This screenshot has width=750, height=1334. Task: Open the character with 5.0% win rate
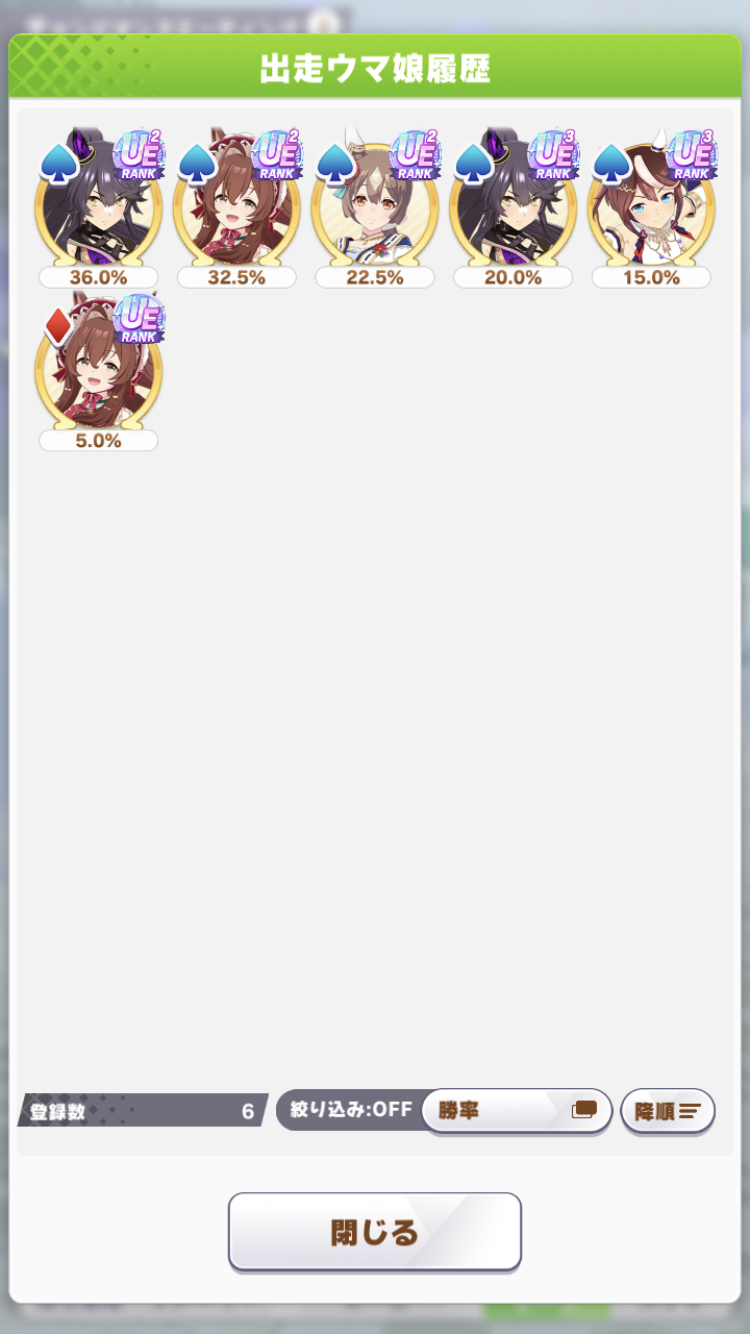98,368
